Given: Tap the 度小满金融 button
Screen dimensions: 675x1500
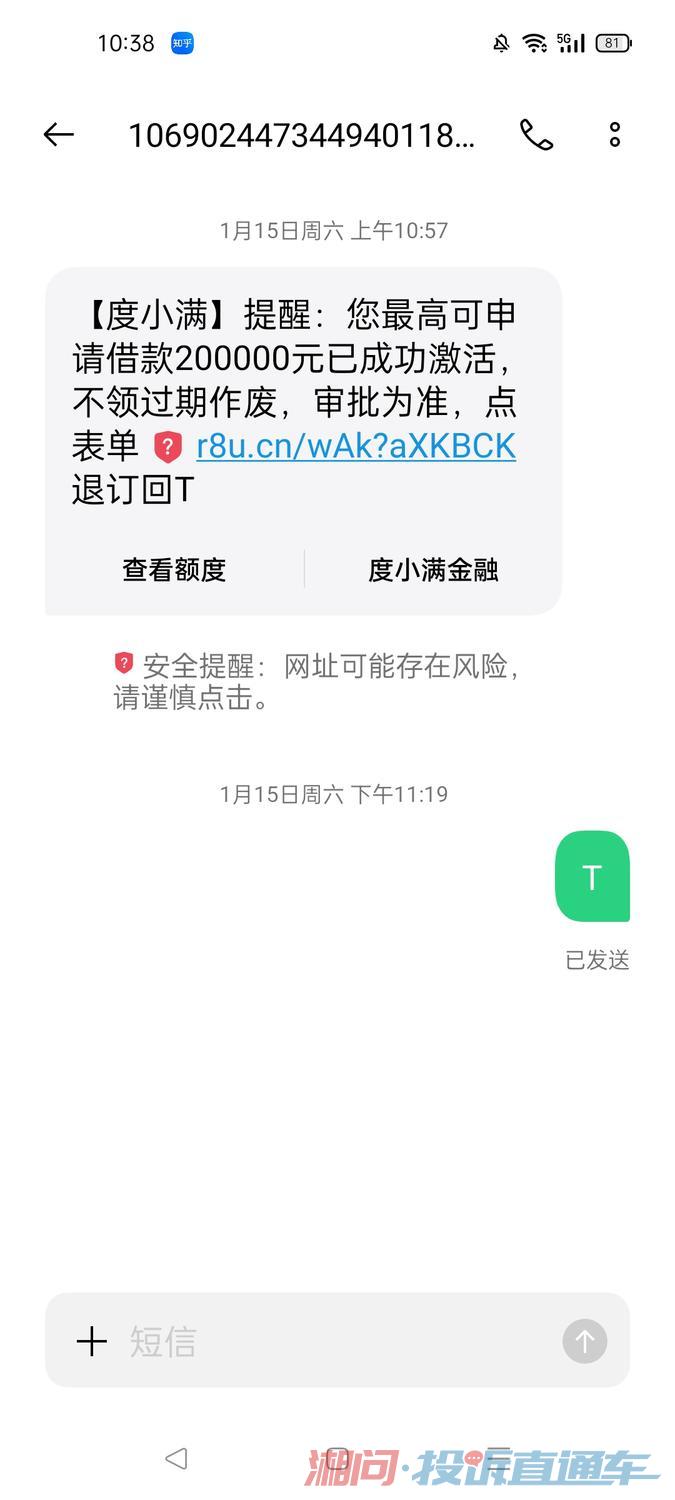Looking at the screenshot, I should [x=433, y=570].
